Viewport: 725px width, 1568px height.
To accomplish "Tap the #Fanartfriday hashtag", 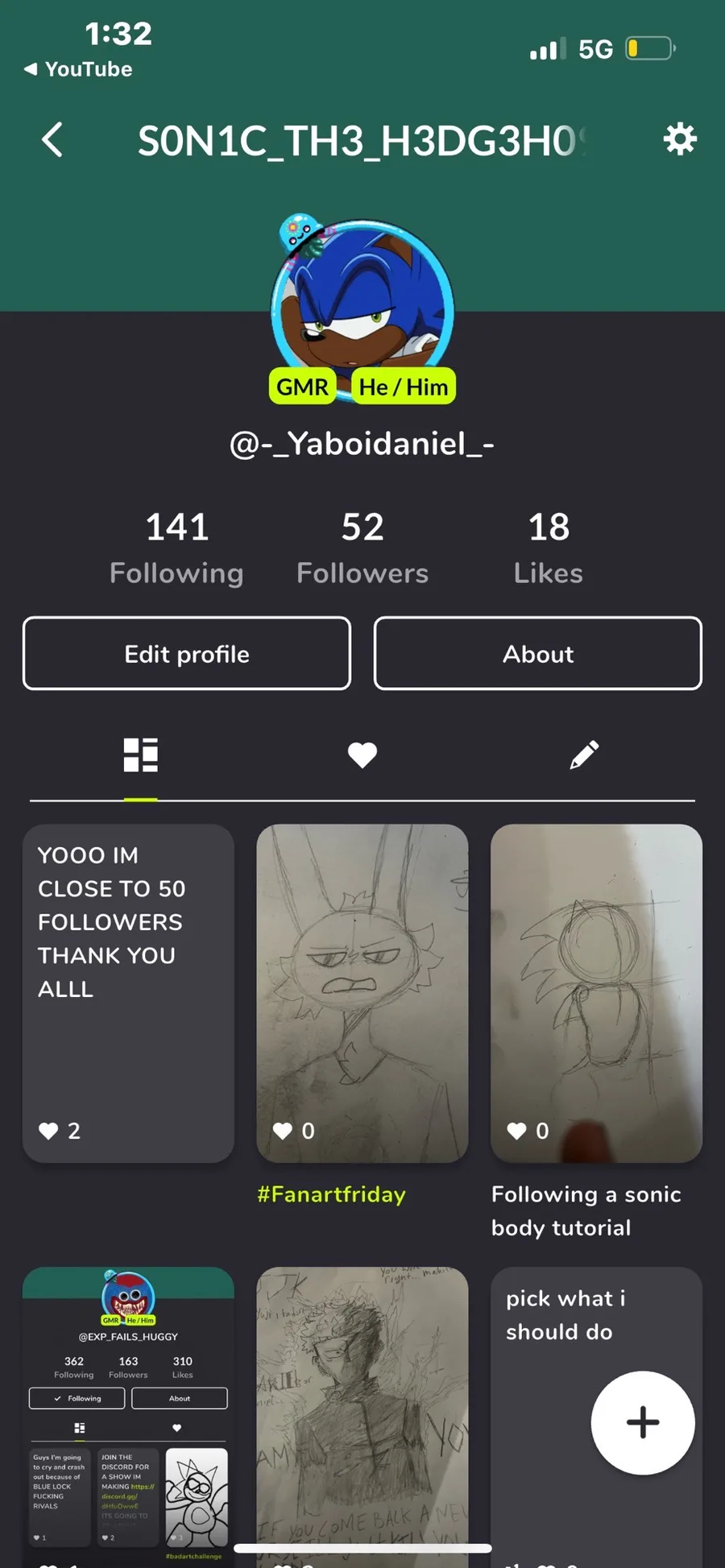I will (x=331, y=1194).
